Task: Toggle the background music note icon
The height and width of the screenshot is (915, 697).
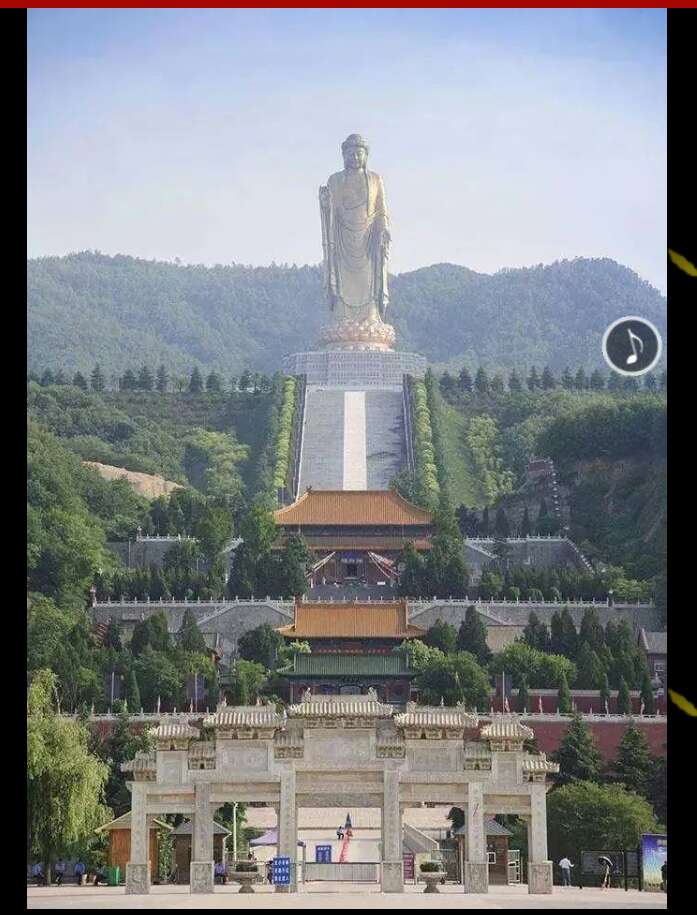Action: point(631,346)
